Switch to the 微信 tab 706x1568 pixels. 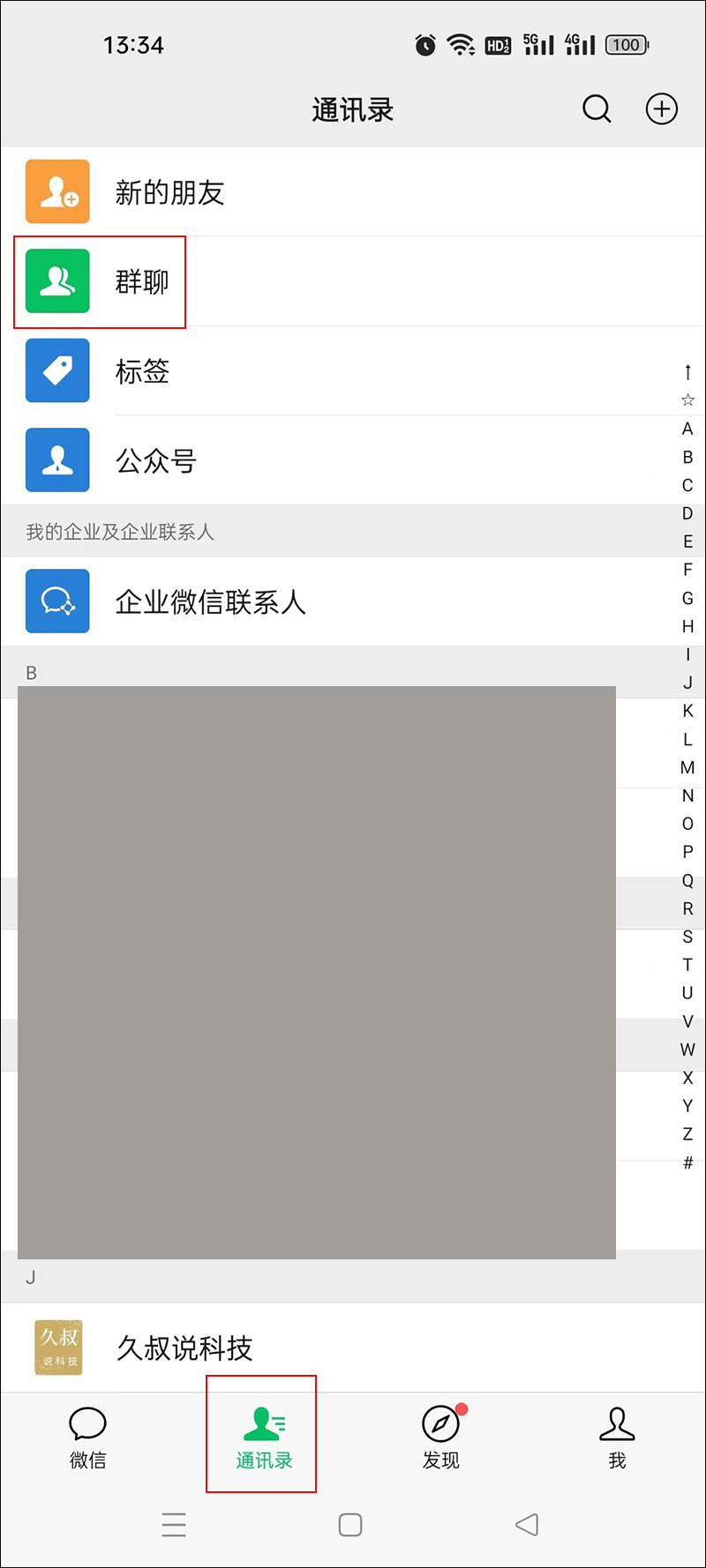pyautogui.click(x=87, y=1438)
